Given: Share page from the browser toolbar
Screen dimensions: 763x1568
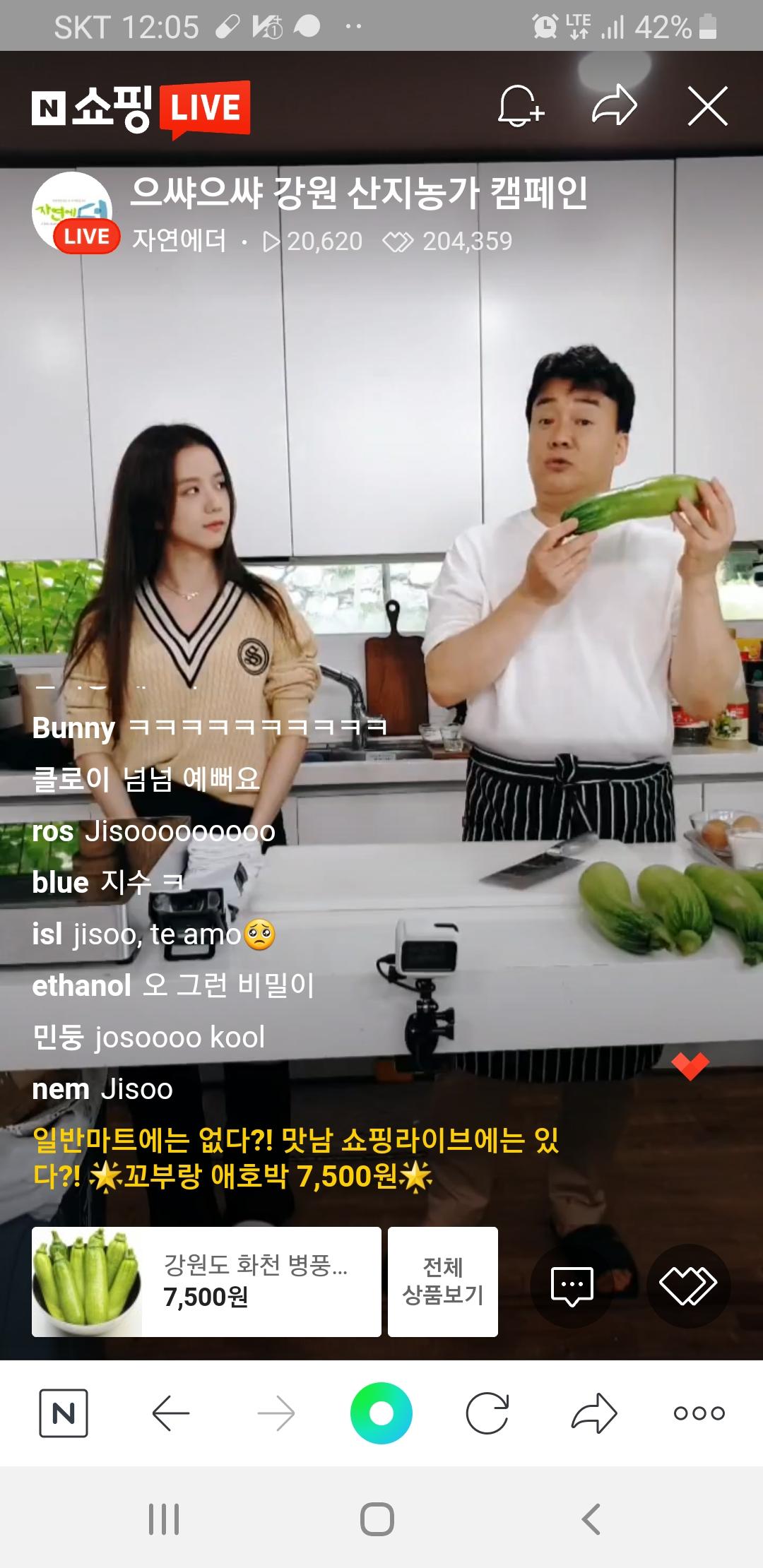Looking at the screenshot, I should pyautogui.click(x=594, y=1413).
